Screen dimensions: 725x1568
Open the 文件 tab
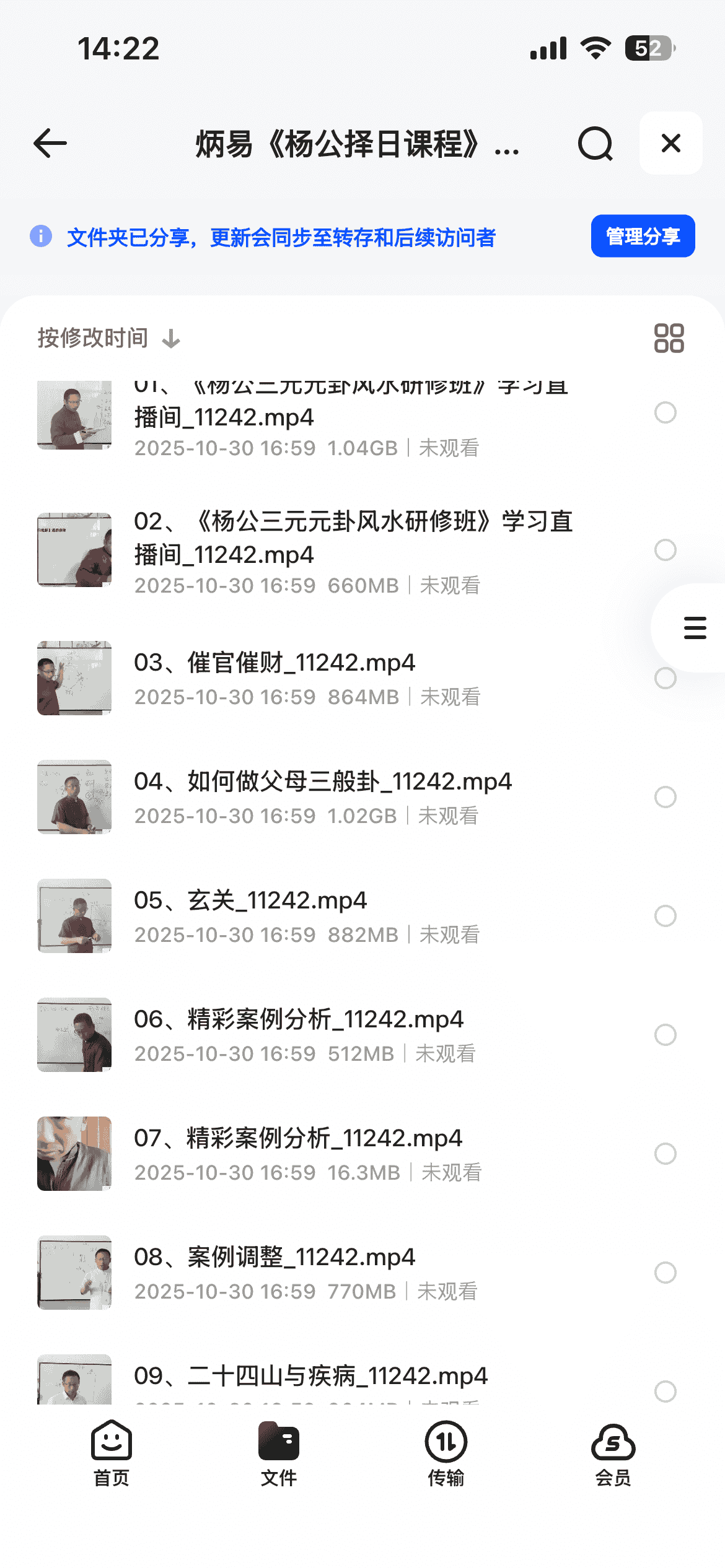[278, 1452]
